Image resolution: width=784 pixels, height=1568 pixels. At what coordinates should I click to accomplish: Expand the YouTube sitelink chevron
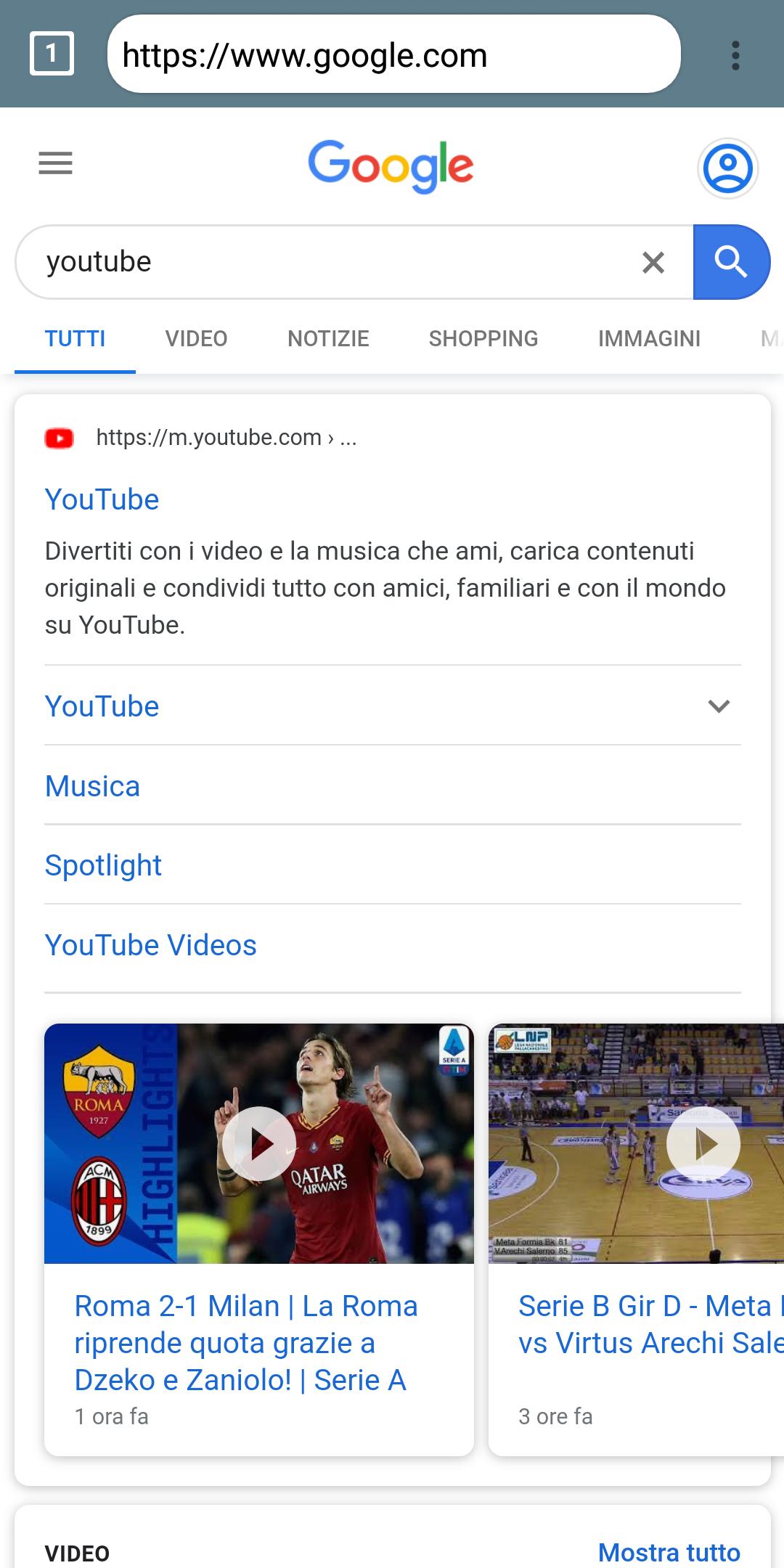point(718,706)
